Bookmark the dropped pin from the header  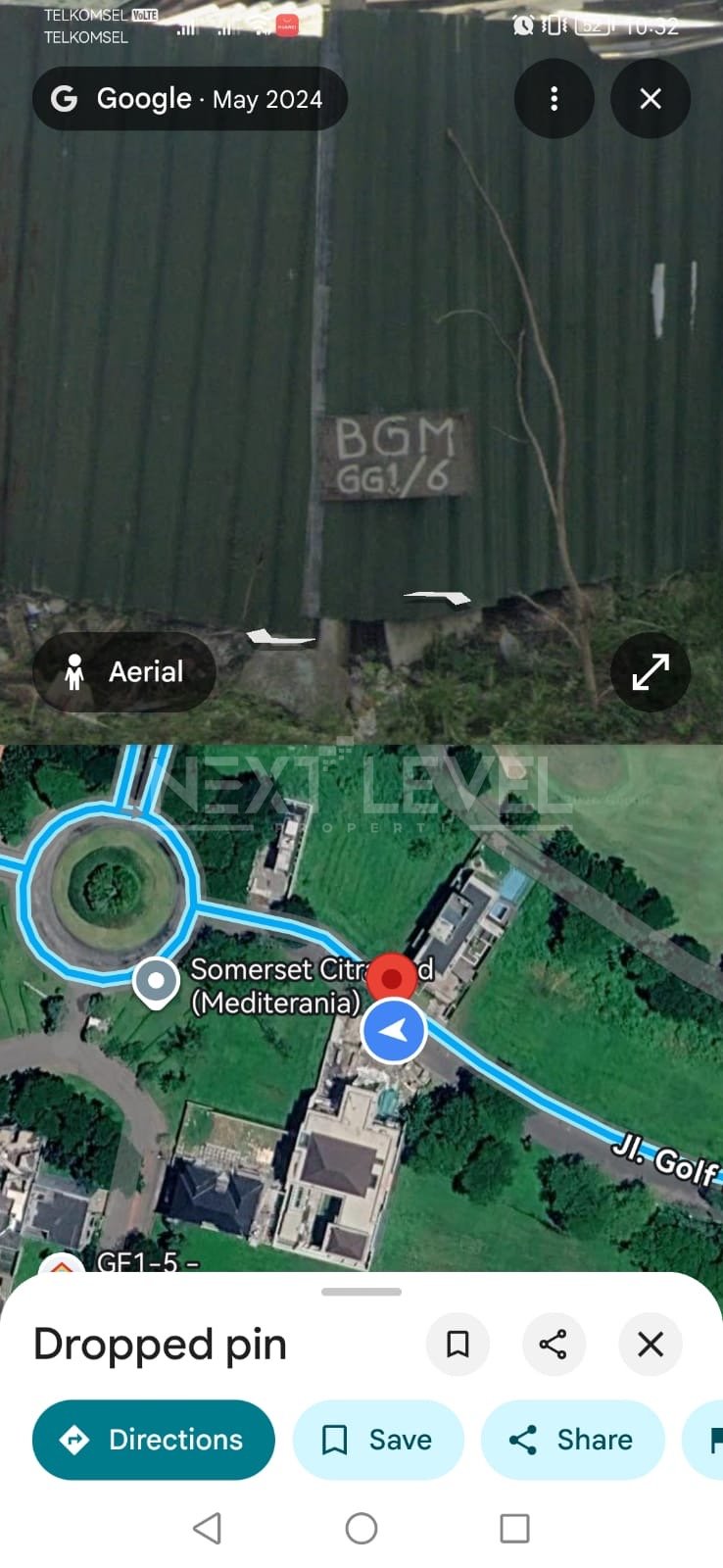pyautogui.click(x=458, y=1345)
